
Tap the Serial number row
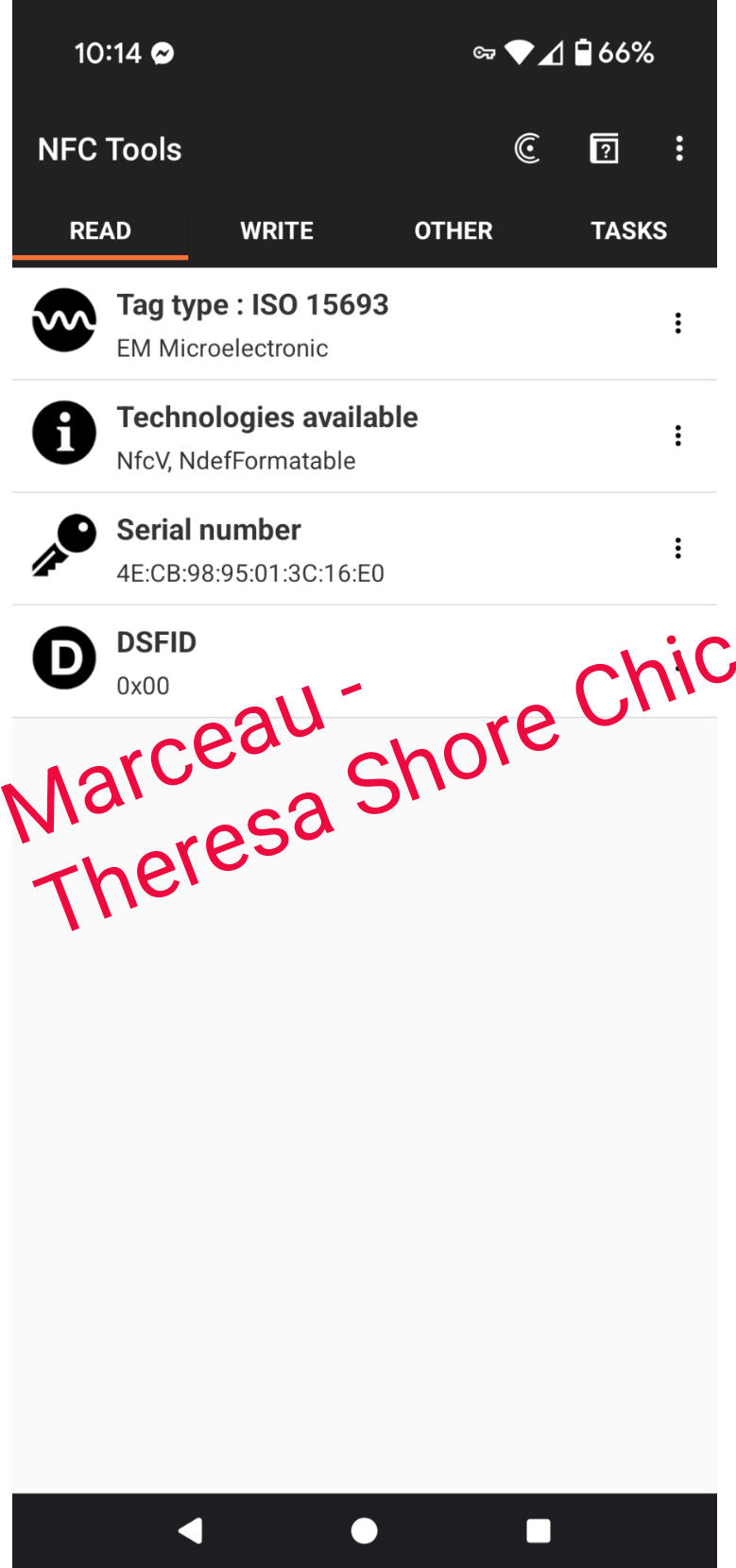point(365,549)
